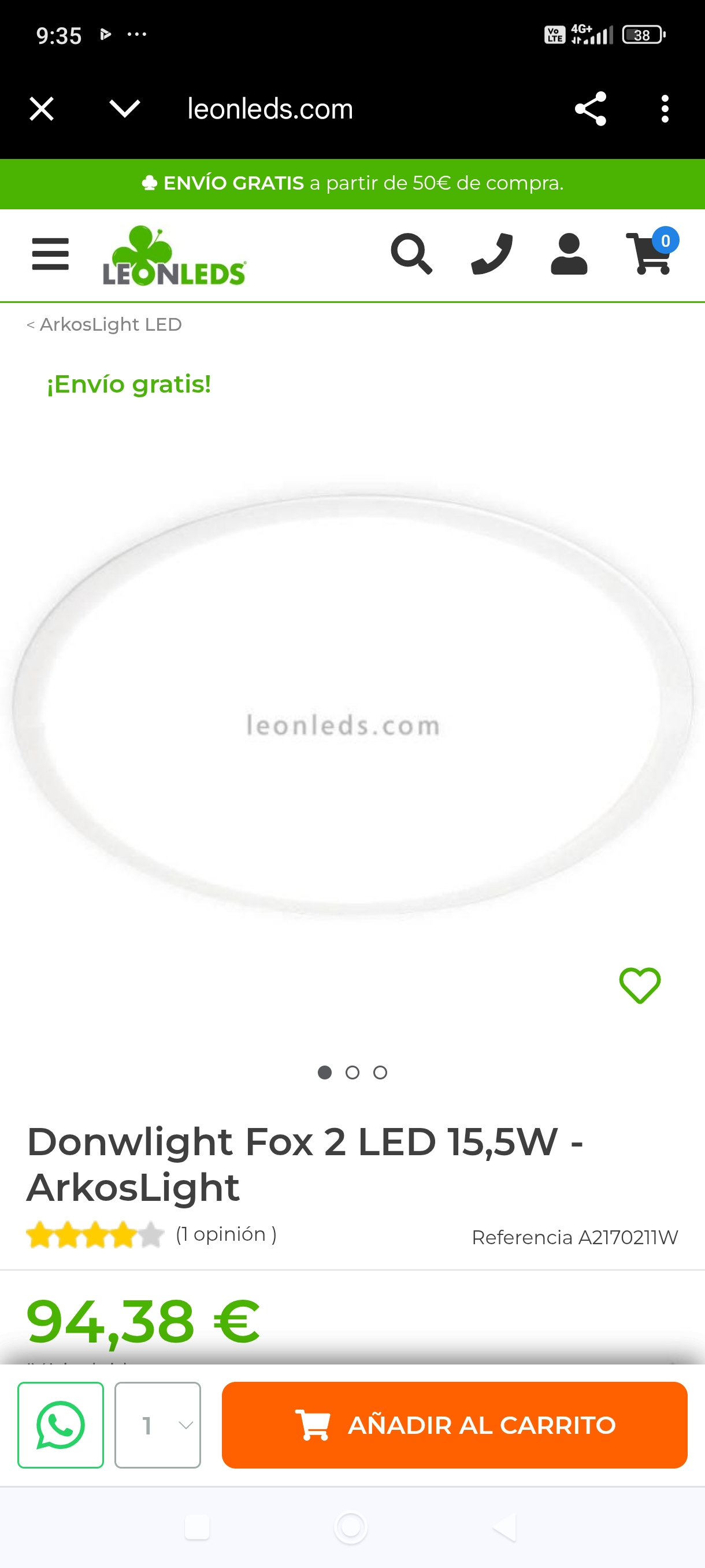Viewport: 705px width, 1568px height.
Task: Contact the shop via WhatsApp
Action: click(61, 1425)
